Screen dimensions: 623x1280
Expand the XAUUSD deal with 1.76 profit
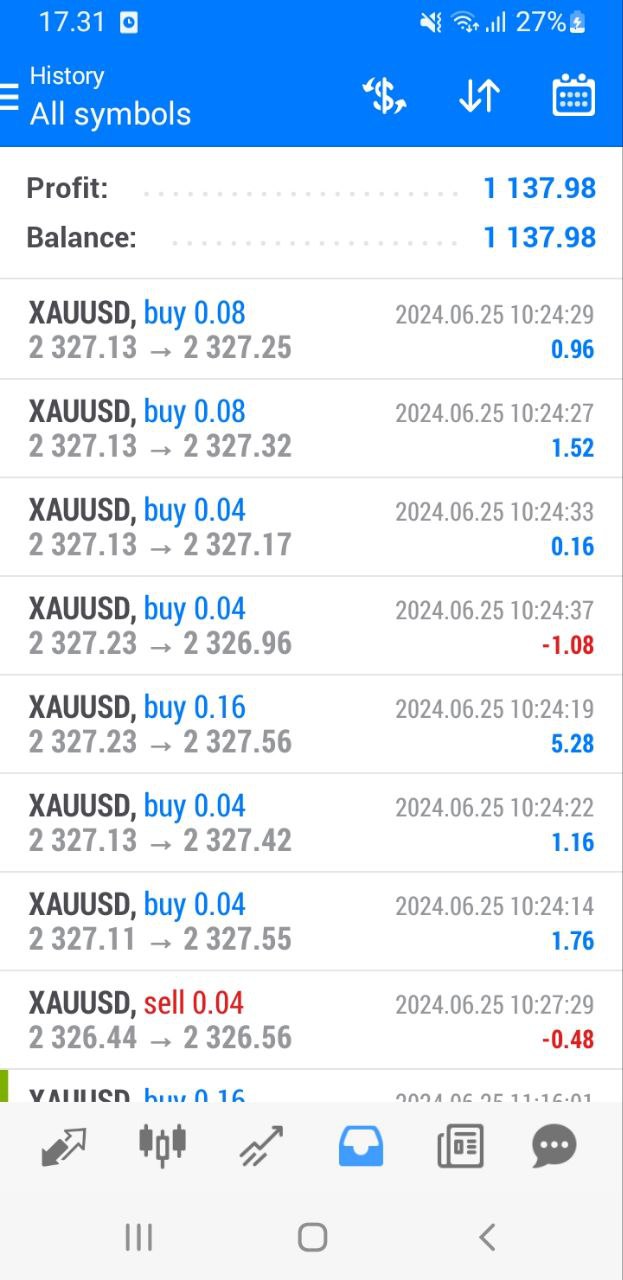pos(311,921)
